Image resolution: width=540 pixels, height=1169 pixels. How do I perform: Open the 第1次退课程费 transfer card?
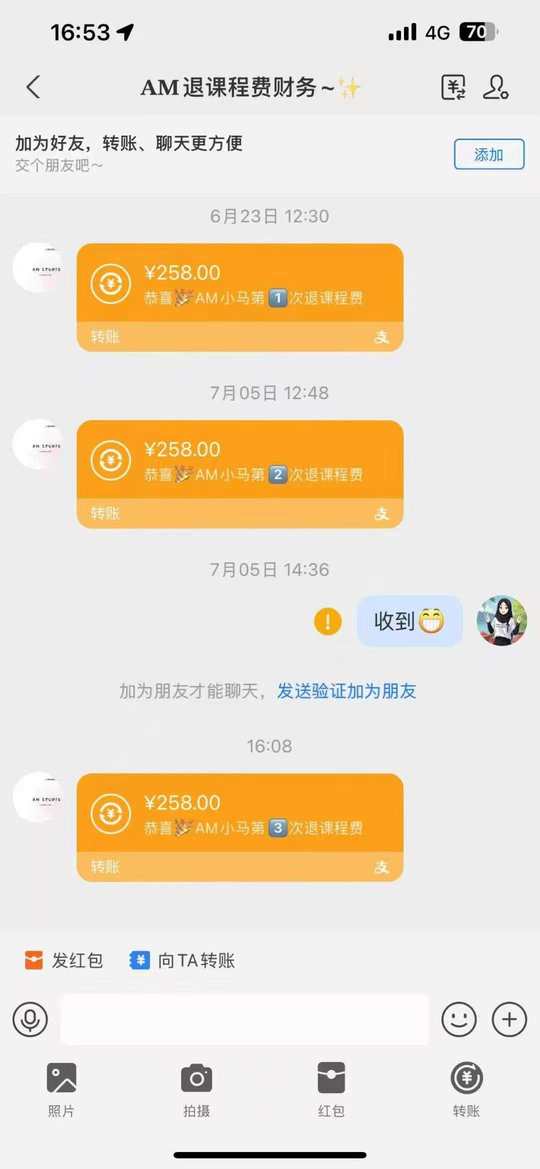240,297
